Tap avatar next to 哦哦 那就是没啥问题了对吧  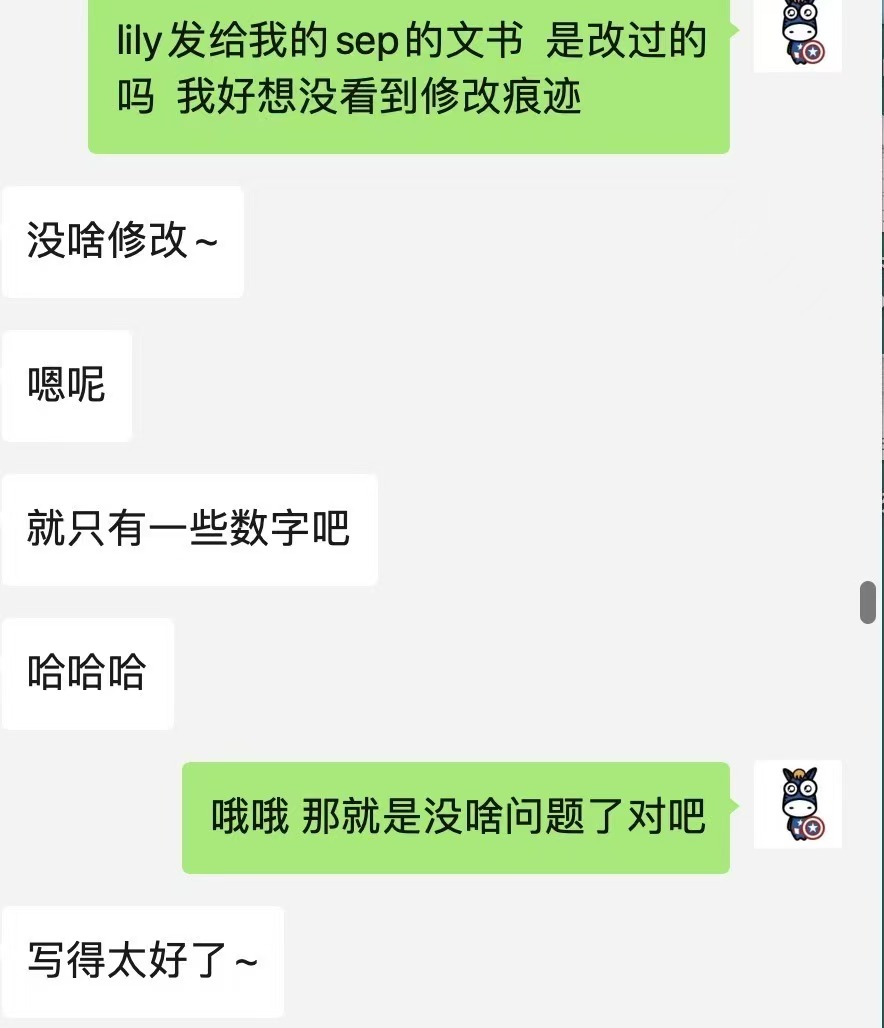tap(797, 804)
